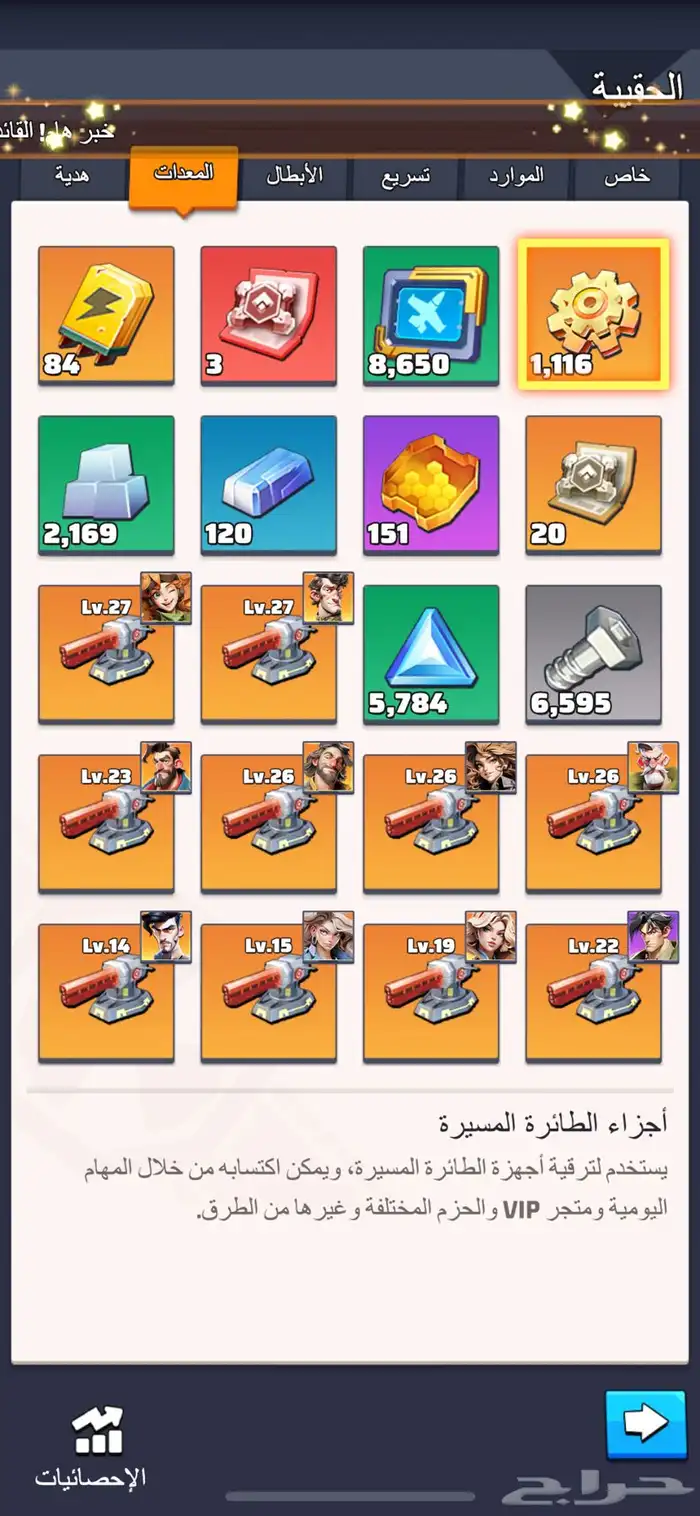Switch to the الموارد tab

pyautogui.click(x=516, y=176)
